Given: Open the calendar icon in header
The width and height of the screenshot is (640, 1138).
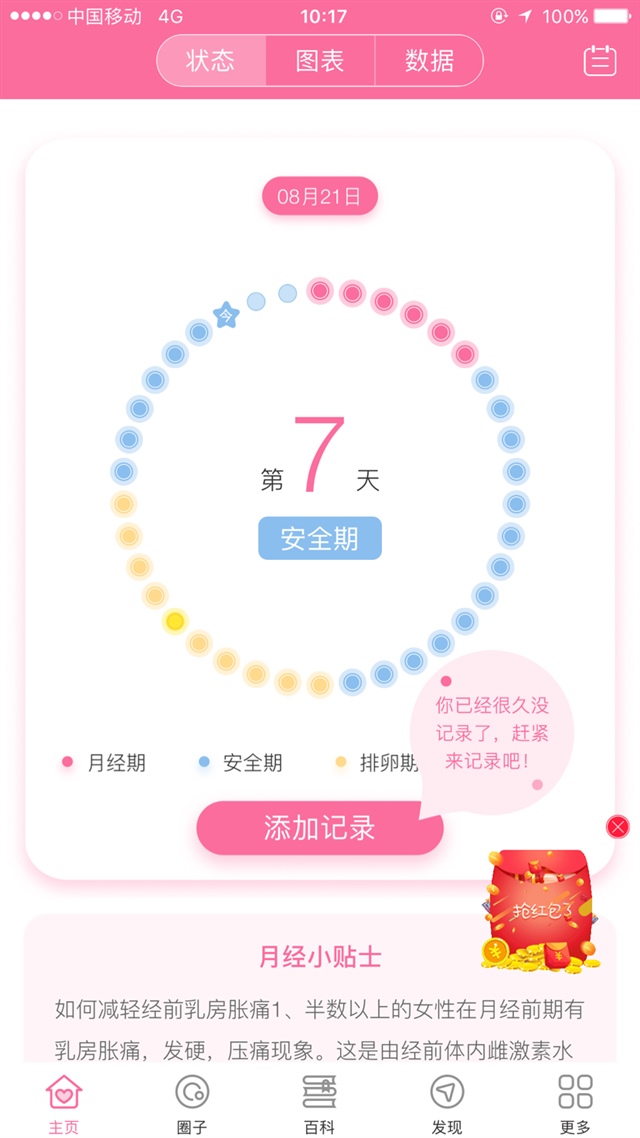Looking at the screenshot, I should pos(600,60).
